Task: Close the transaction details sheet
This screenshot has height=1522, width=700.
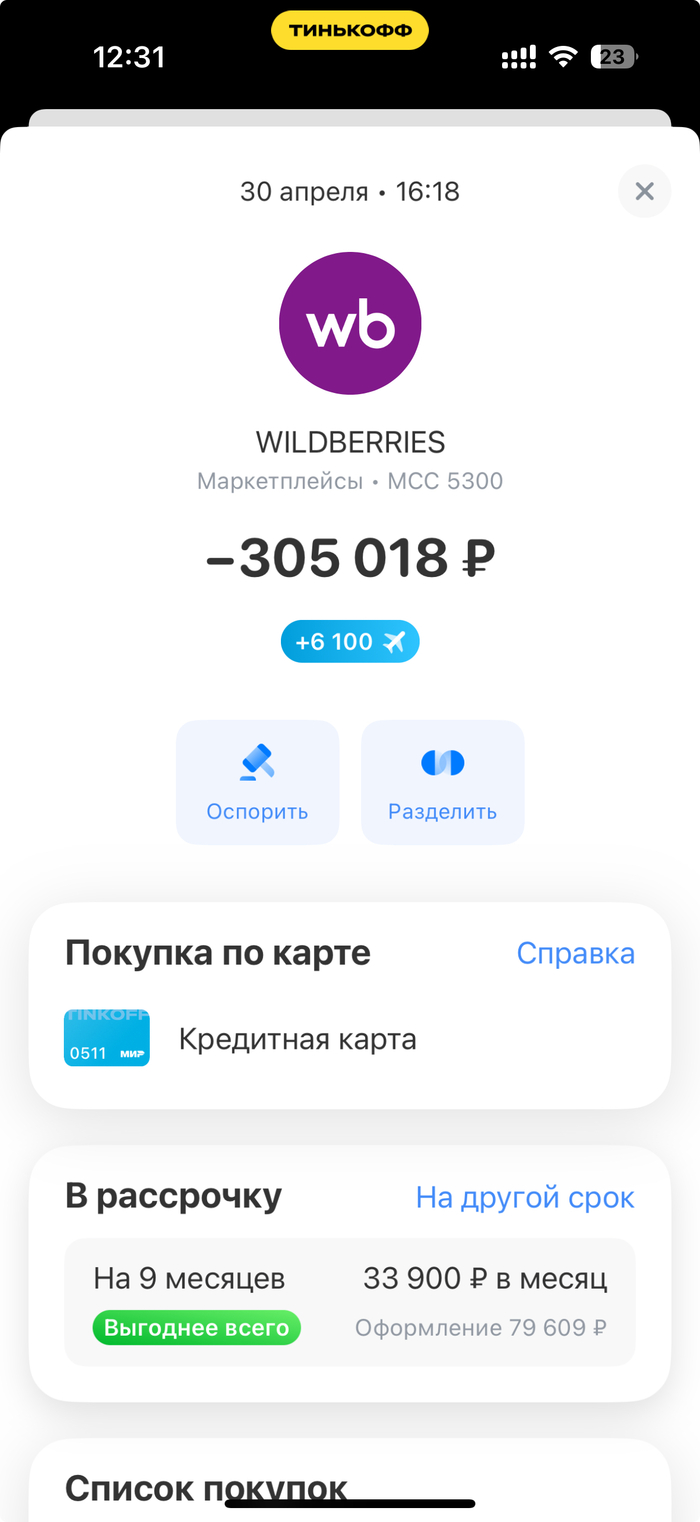Action: point(644,191)
